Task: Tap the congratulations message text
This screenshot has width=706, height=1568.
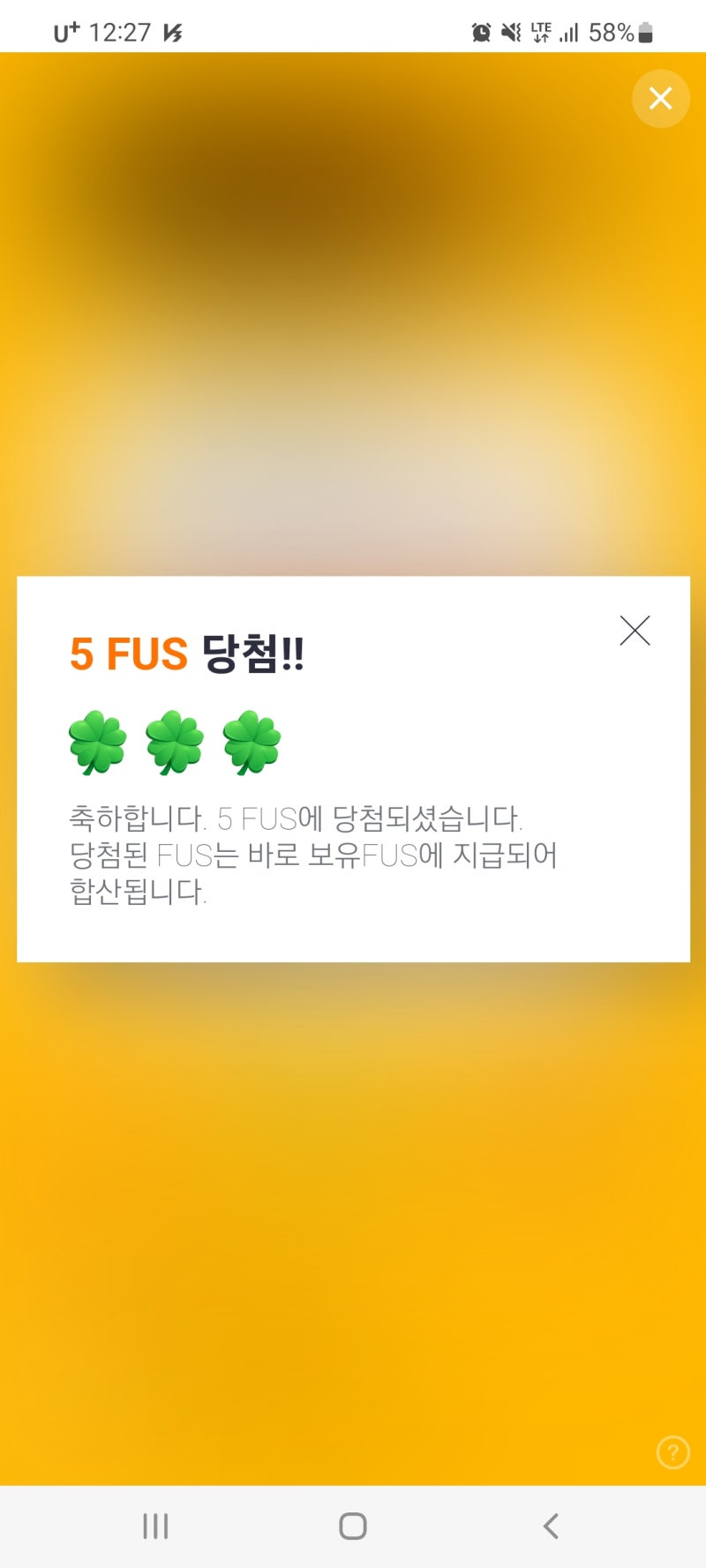Action: pyautogui.click(x=313, y=854)
